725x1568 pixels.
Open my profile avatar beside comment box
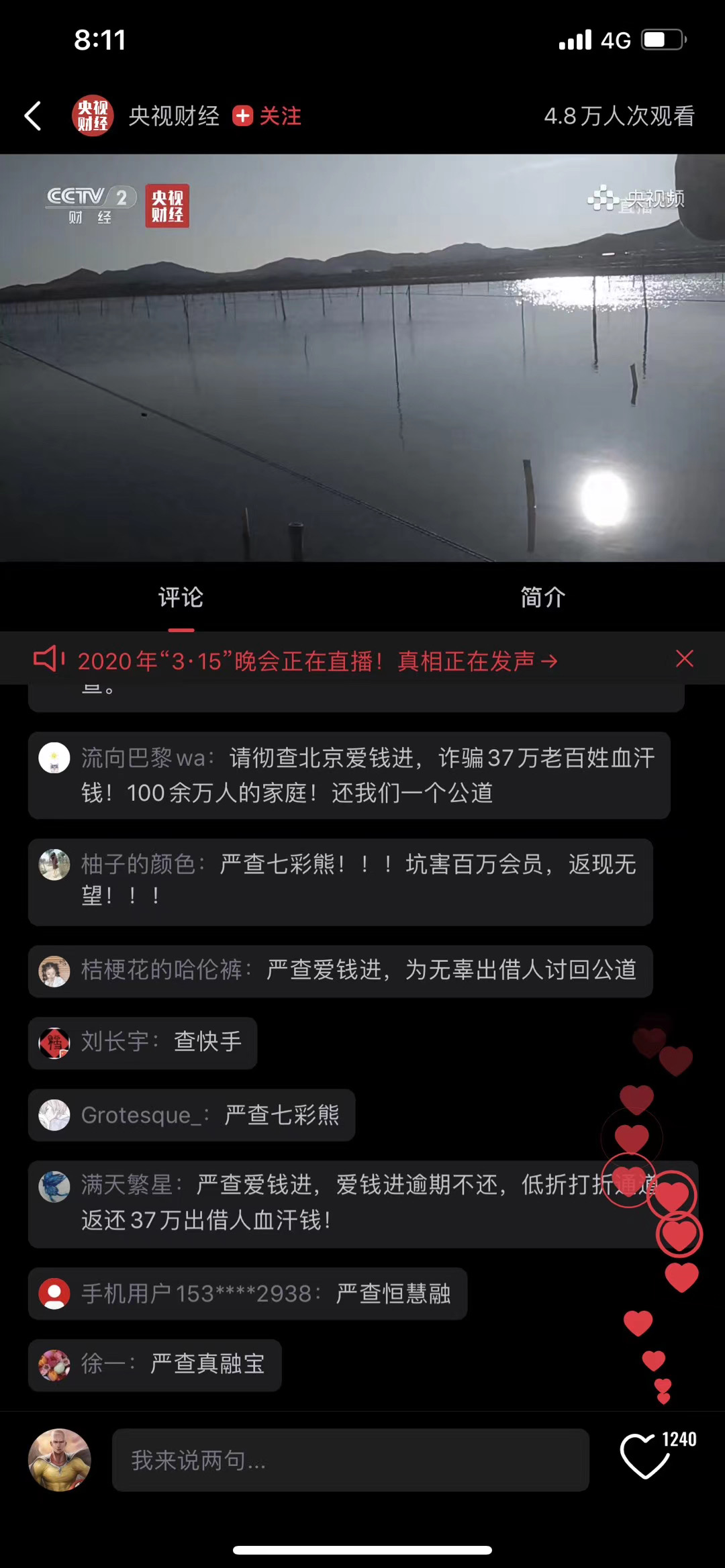60,1460
